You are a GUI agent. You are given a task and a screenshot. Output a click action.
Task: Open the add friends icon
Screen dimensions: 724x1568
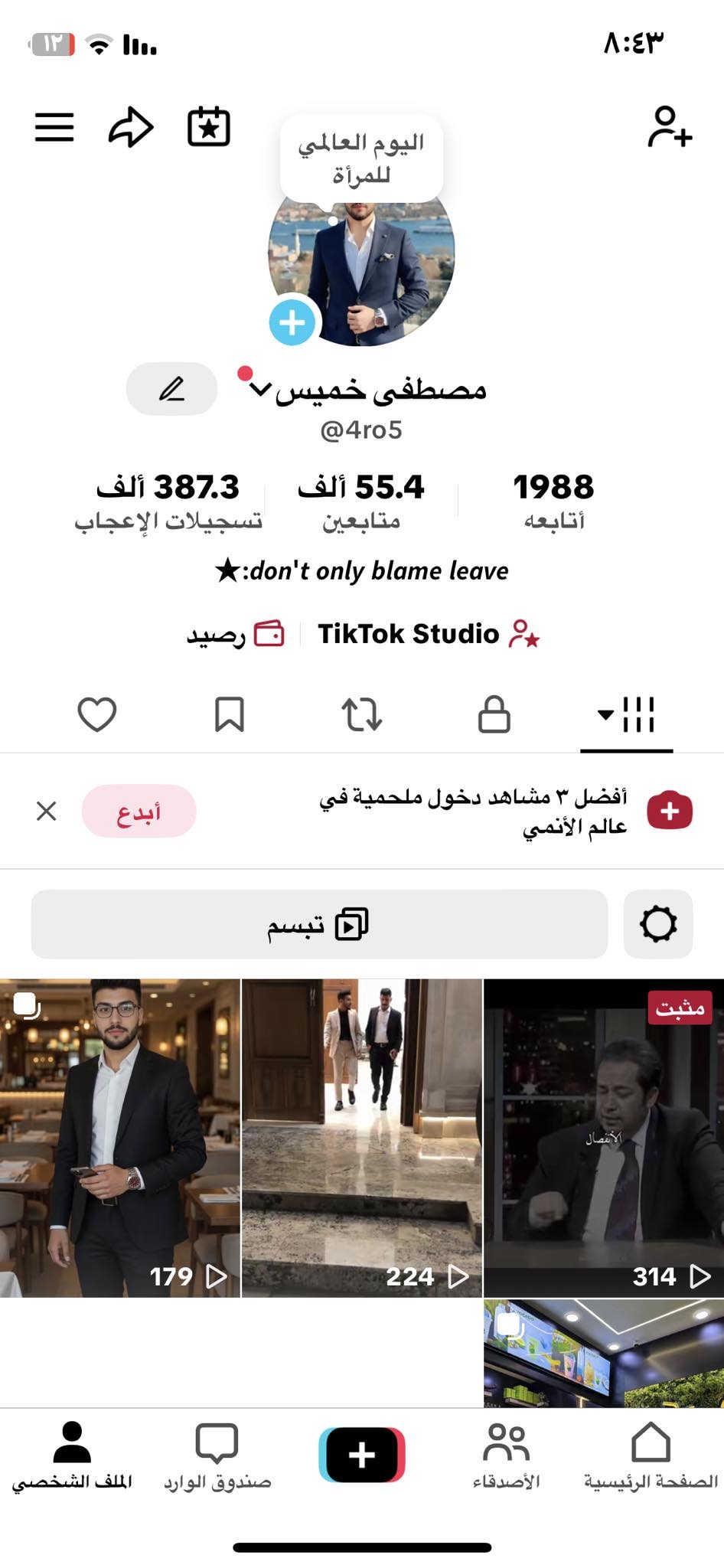click(670, 127)
